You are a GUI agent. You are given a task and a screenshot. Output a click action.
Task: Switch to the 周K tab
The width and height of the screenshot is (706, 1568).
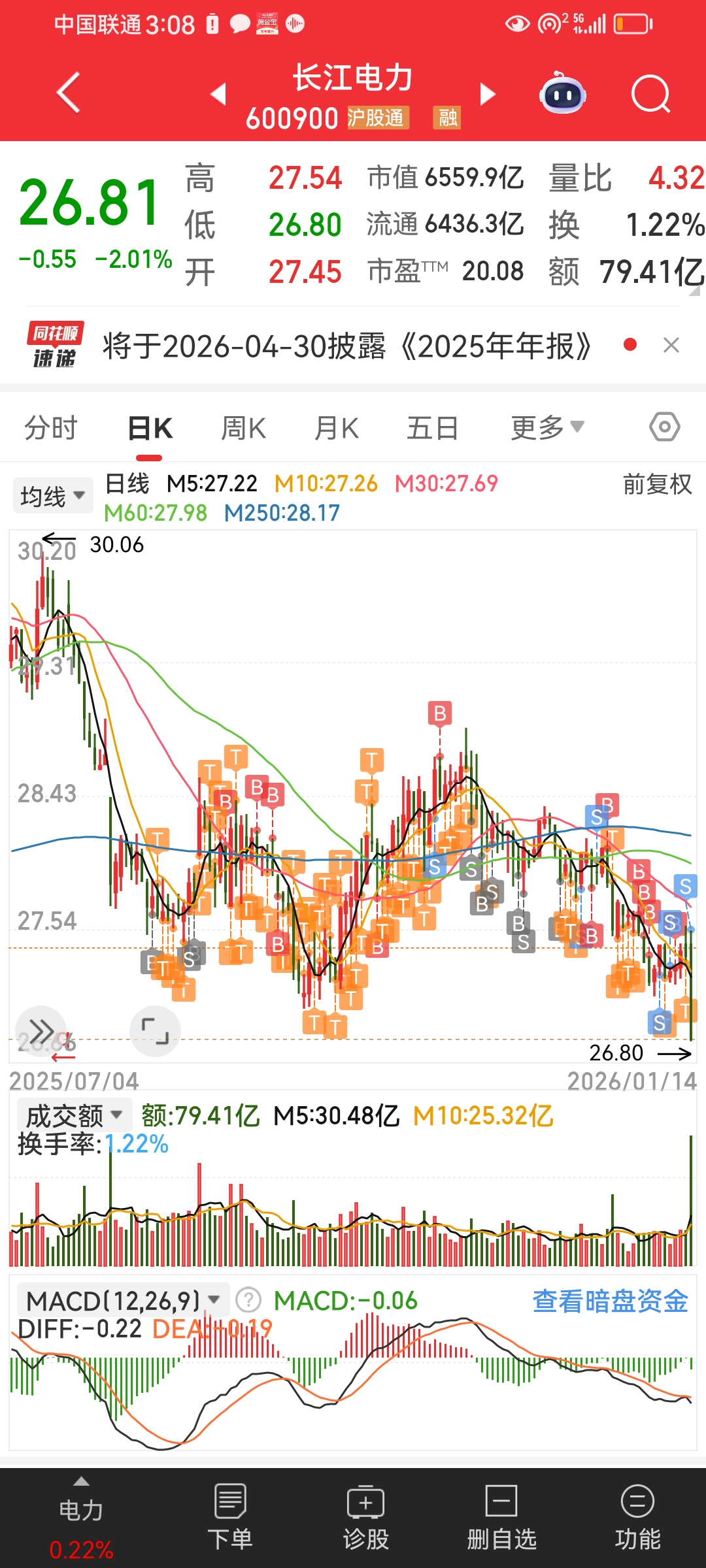point(243,429)
